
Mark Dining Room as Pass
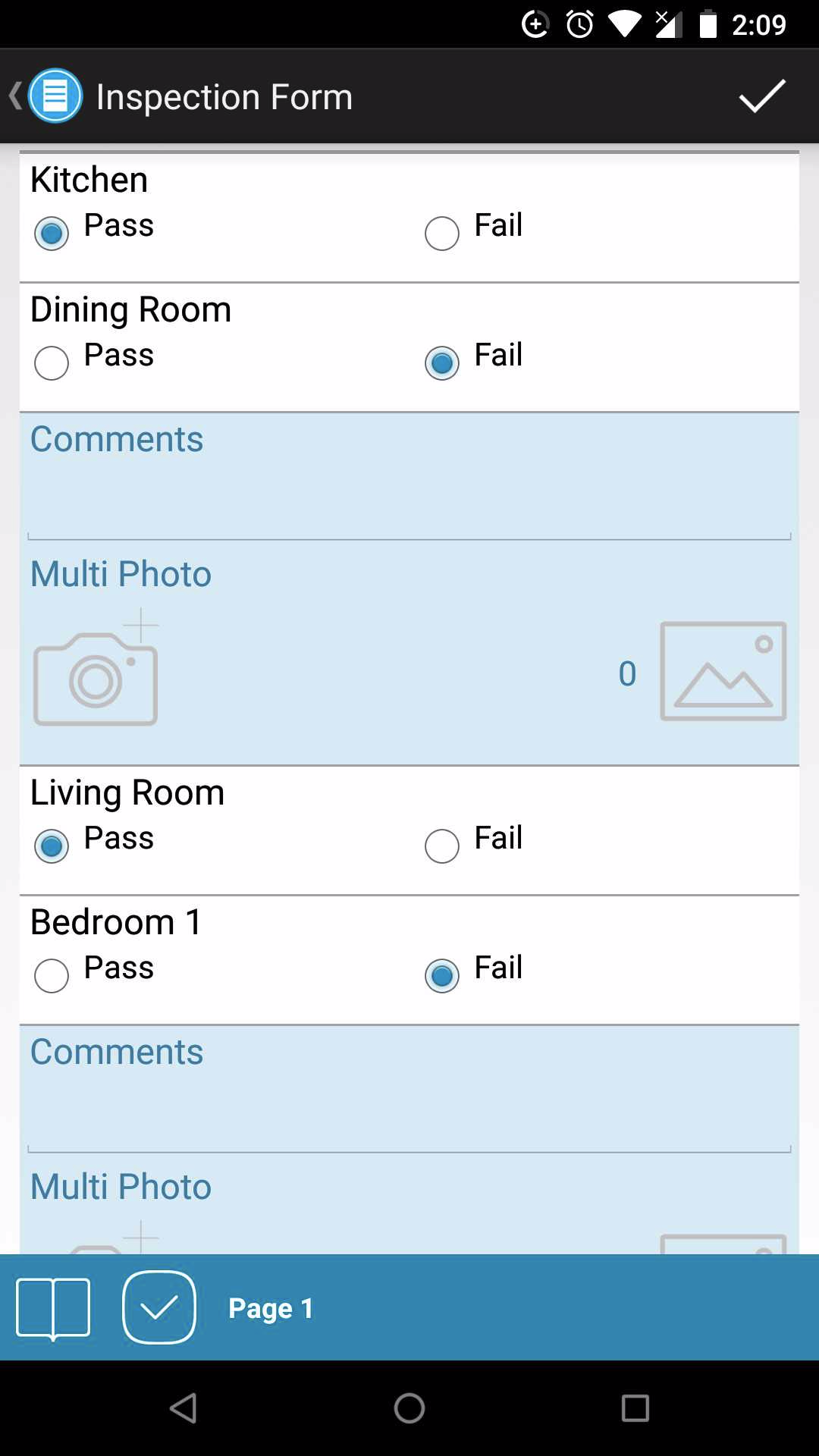tap(52, 362)
